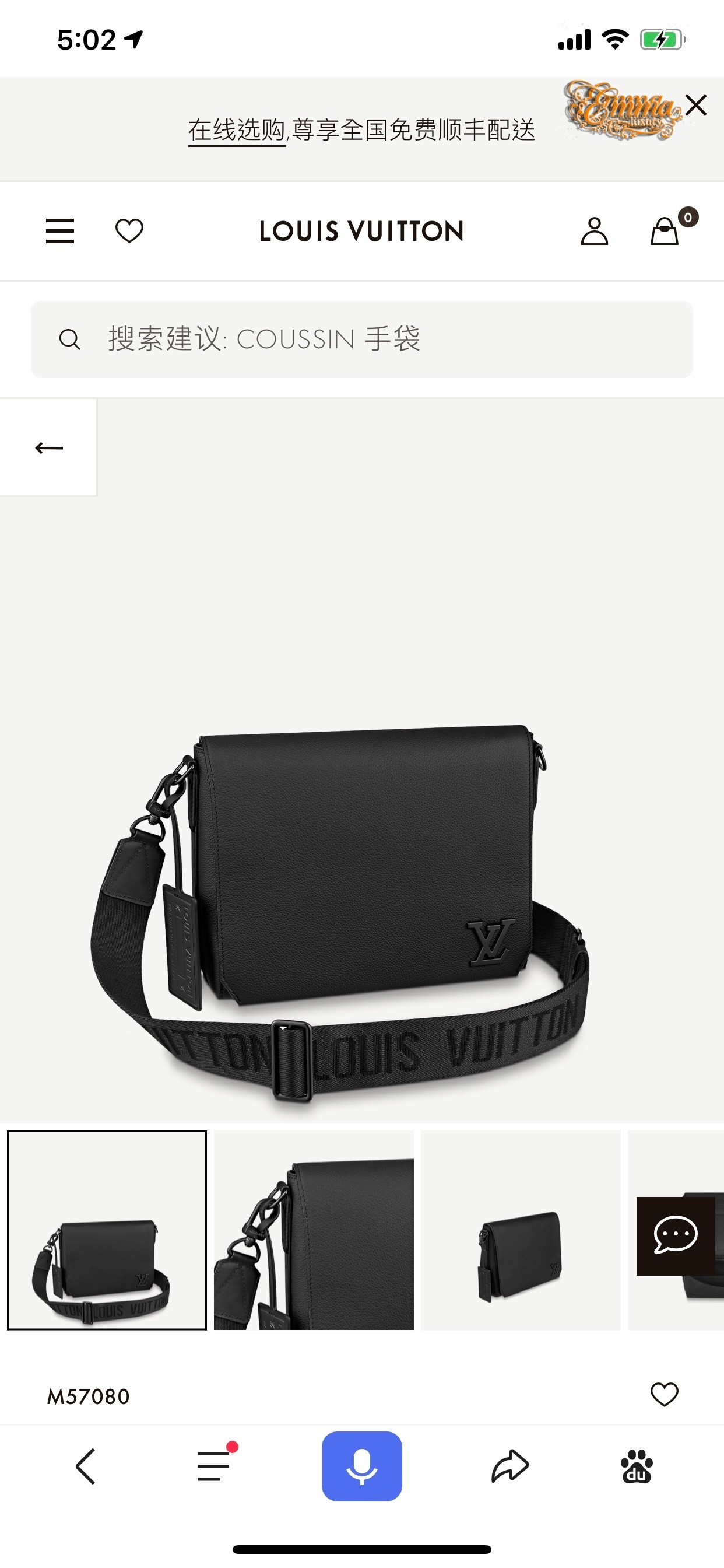The width and height of the screenshot is (724, 1568).
Task: Dismiss the free shipping banner
Action: coord(695,106)
